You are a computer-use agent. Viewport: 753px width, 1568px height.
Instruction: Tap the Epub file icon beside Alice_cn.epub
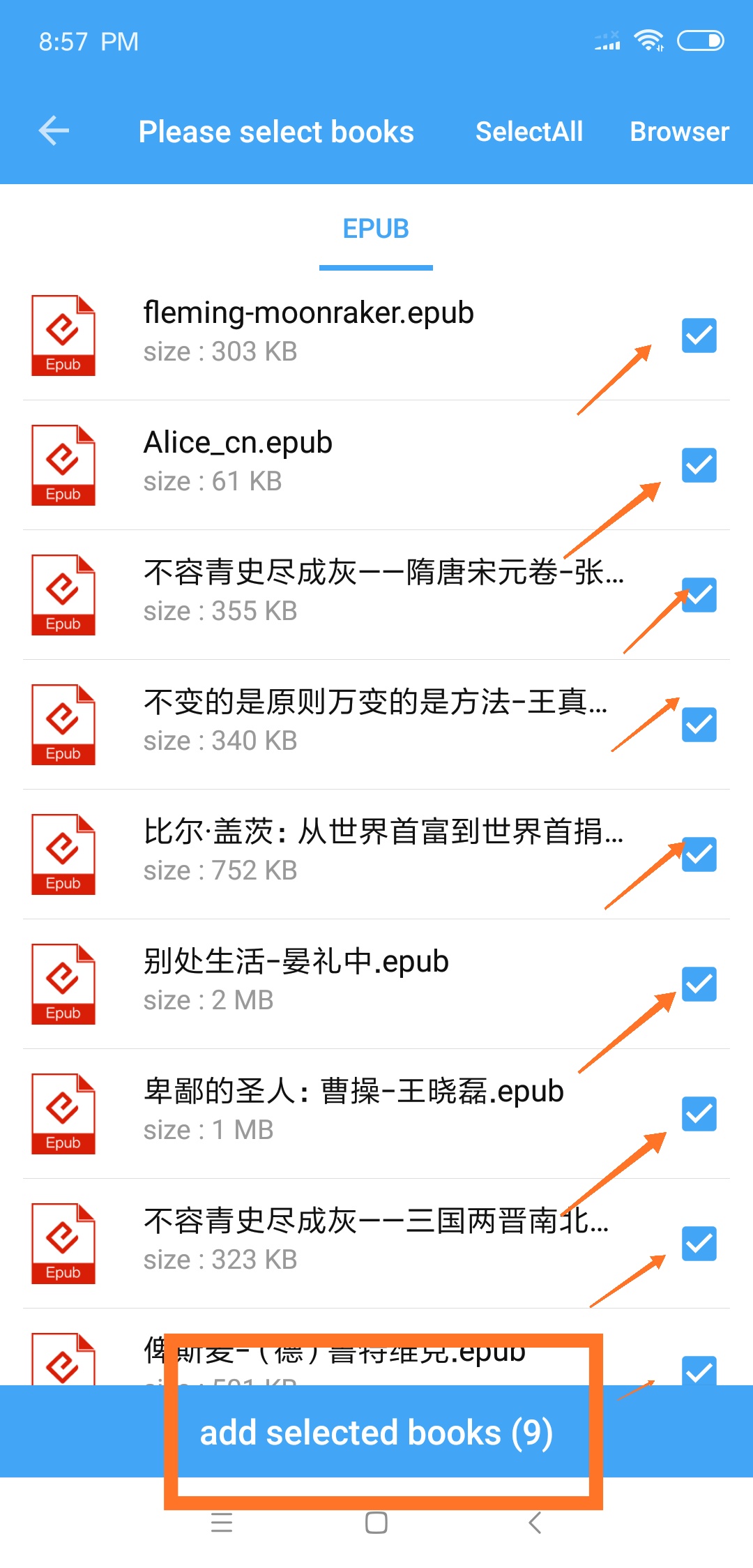click(x=63, y=464)
